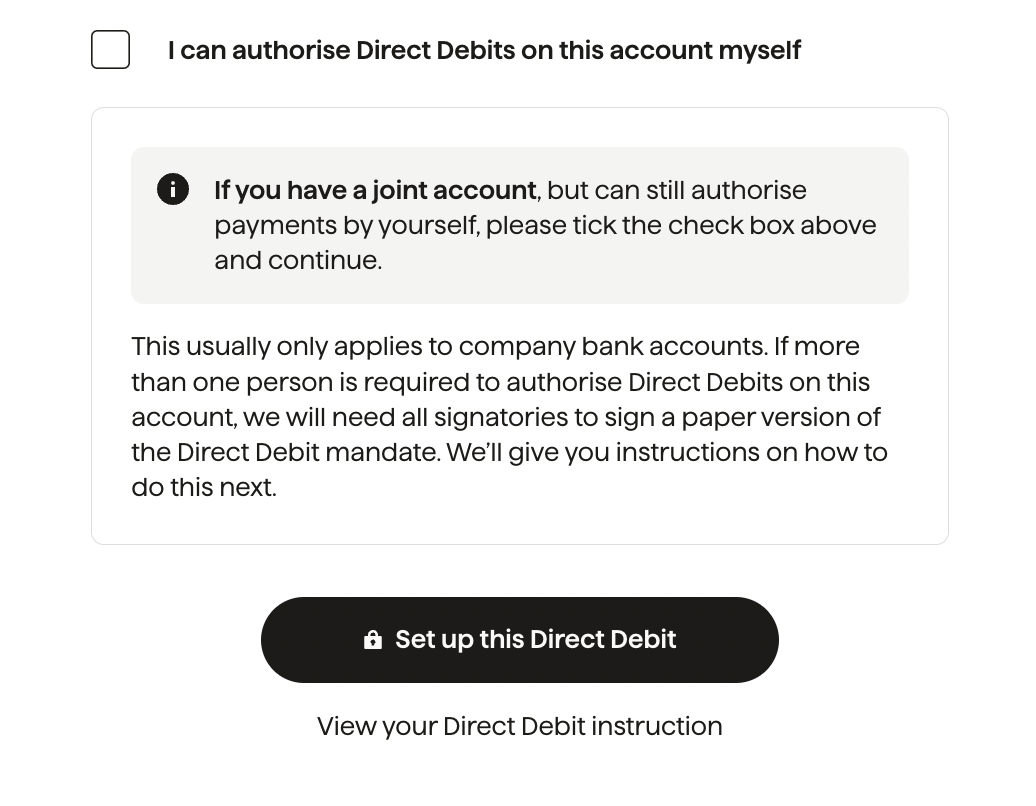Tick the authorise Direct Debits checkbox
This screenshot has height=806, width=1036.
click(110, 50)
